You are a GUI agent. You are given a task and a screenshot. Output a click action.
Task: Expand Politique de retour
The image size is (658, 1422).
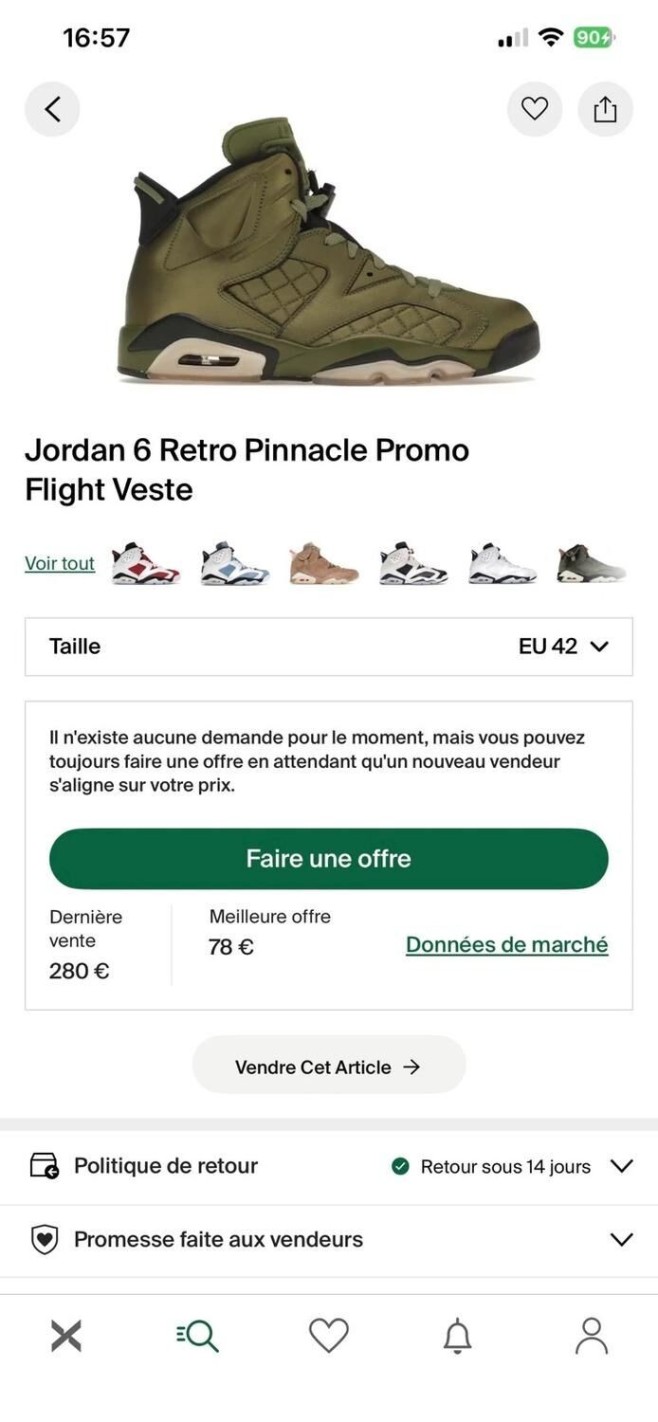pos(329,1166)
